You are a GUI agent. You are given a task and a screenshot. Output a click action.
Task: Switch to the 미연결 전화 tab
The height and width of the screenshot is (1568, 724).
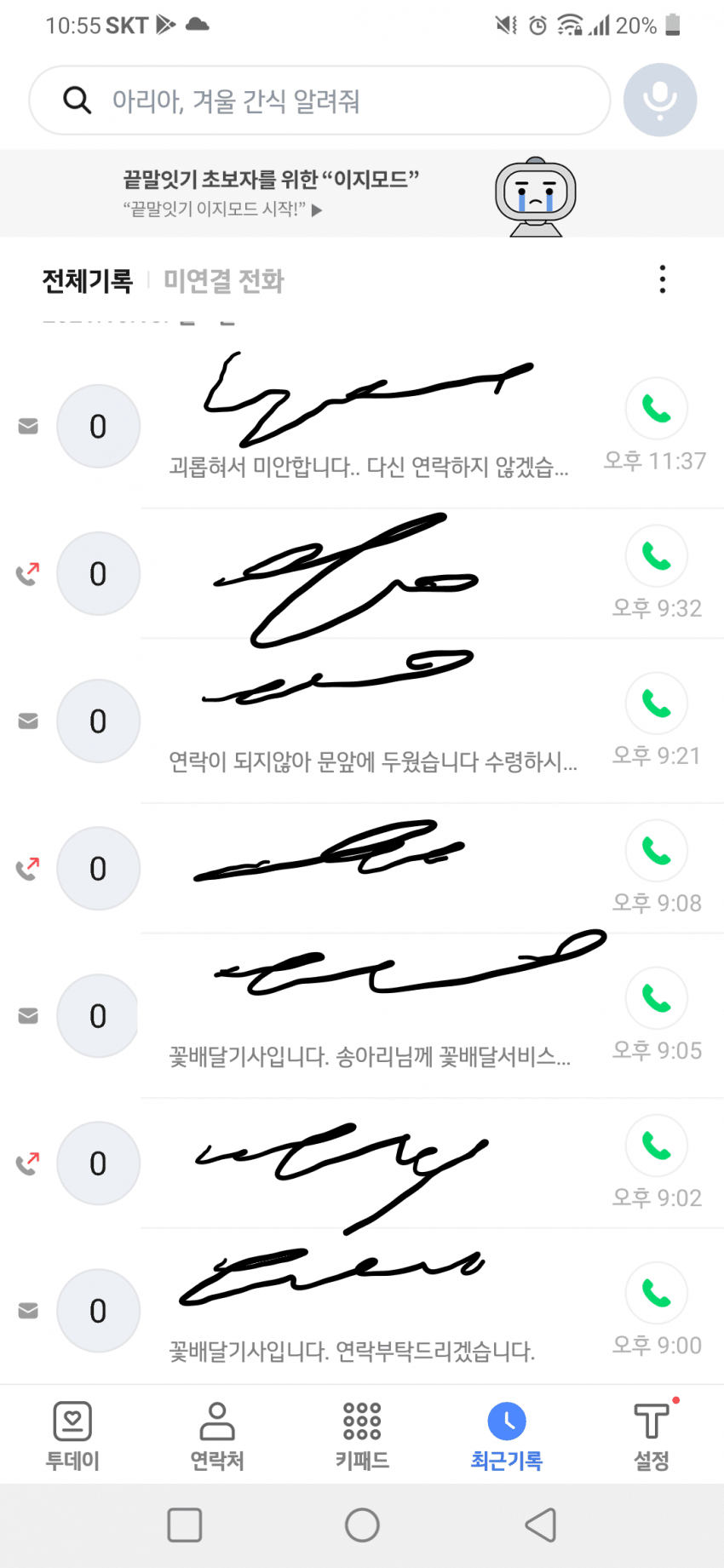coord(223,281)
